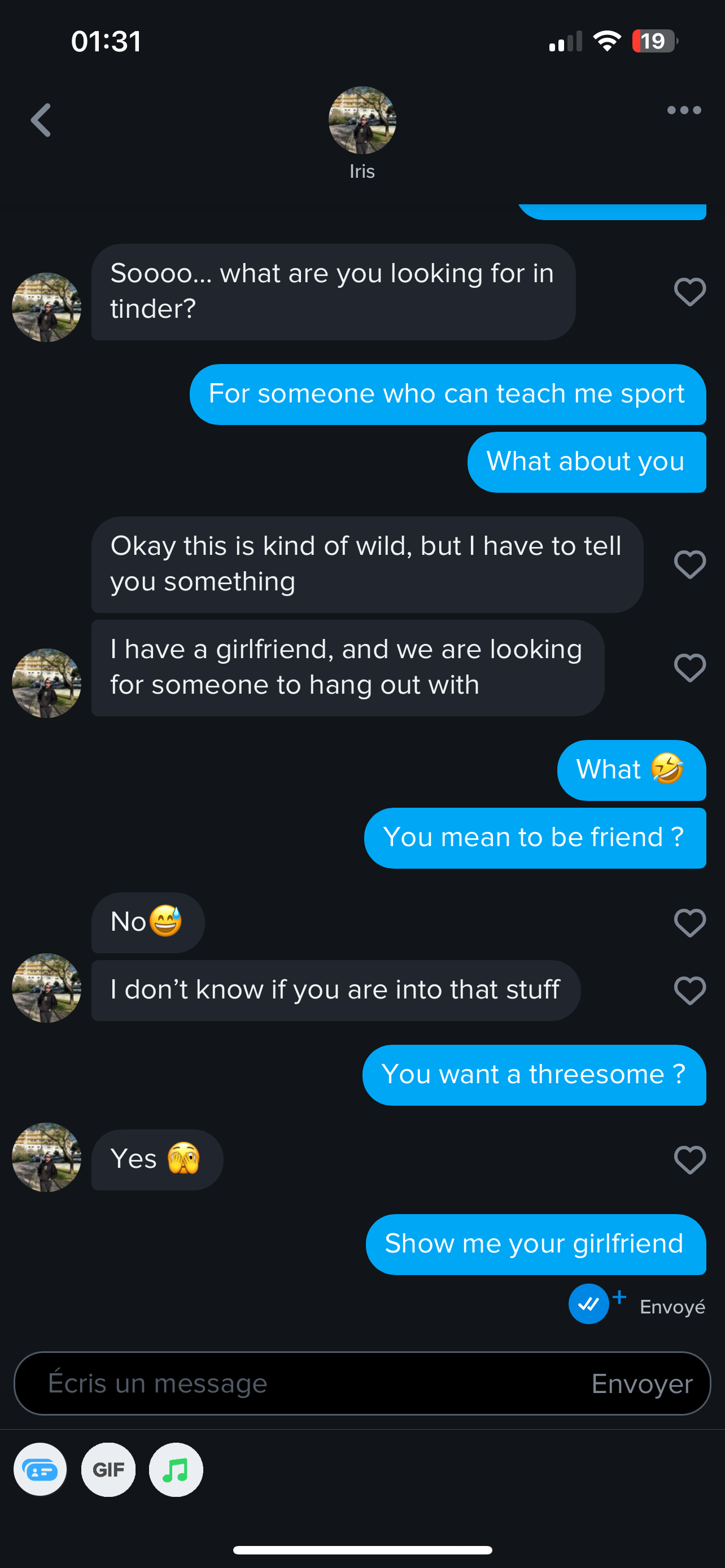Open the three-dot options menu
Image resolution: width=725 pixels, height=1568 pixels.
click(684, 110)
